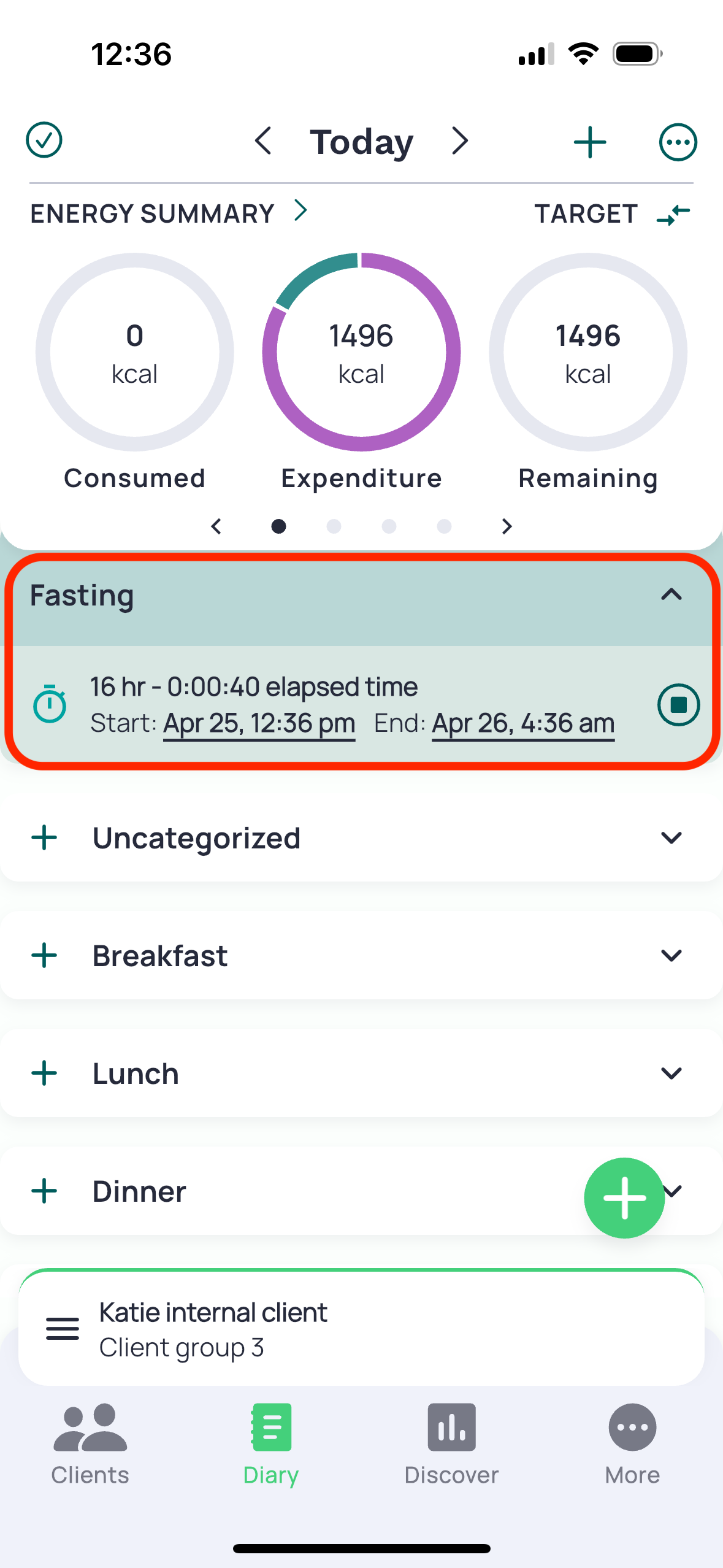The width and height of the screenshot is (723, 1568).
Task: Edit the fast end time Apr 26, 4:36 am
Action: (x=523, y=724)
